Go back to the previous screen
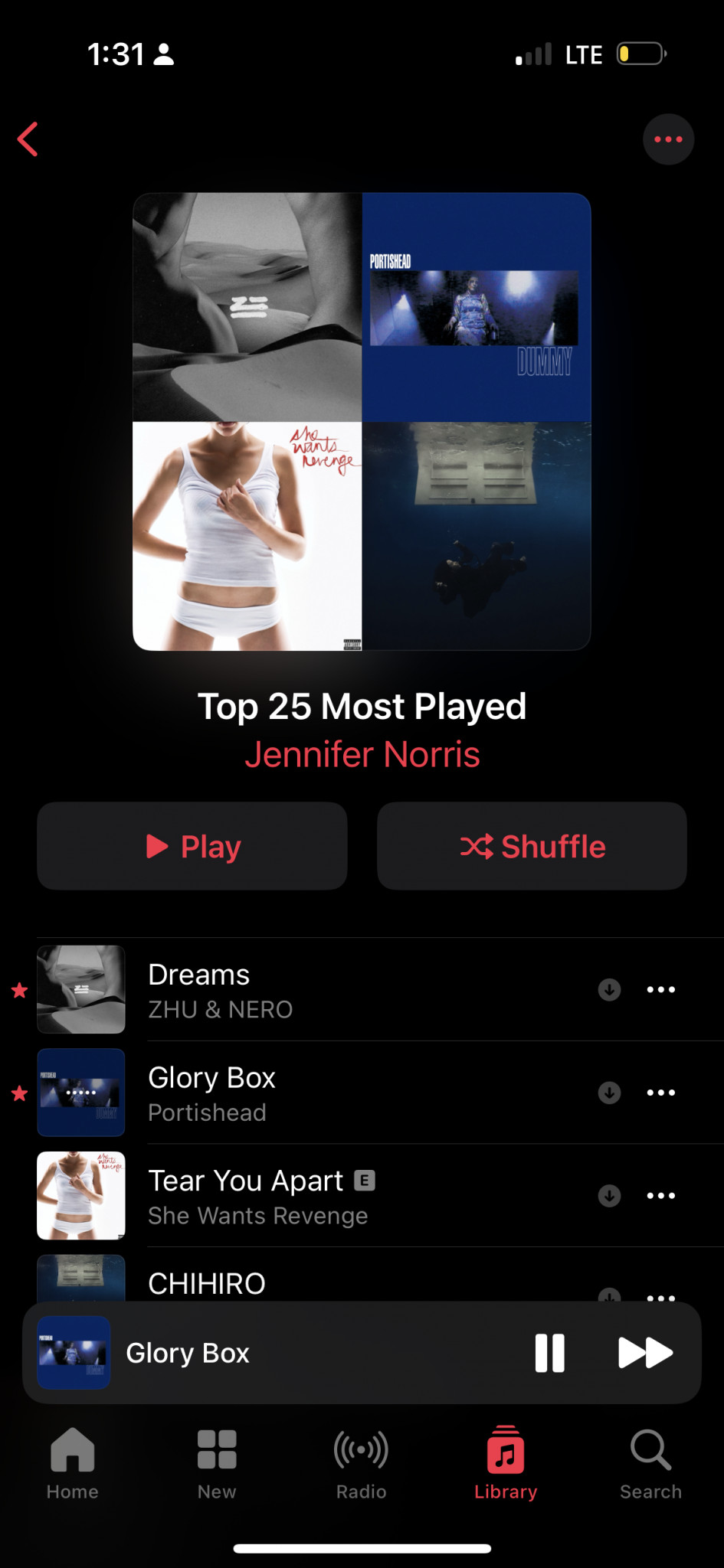The image size is (724, 1568). point(28,139)
